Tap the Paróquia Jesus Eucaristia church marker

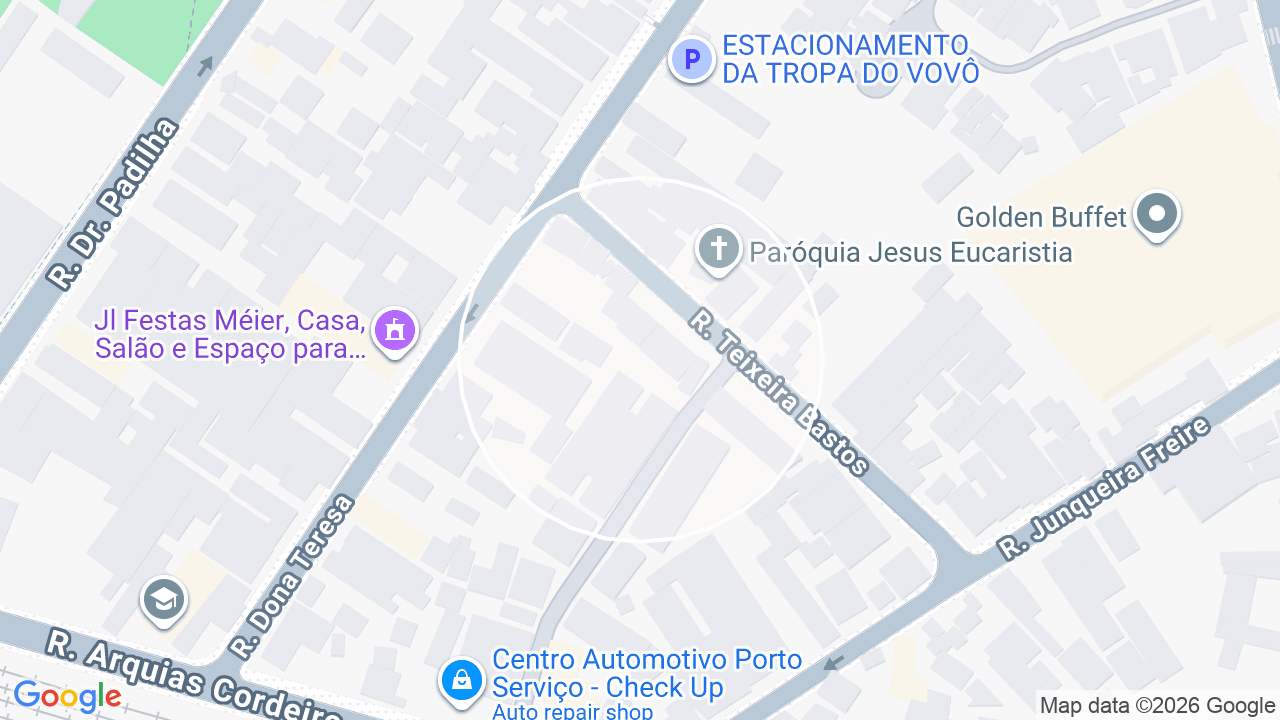pyautogui.click(x=718, y=249)
